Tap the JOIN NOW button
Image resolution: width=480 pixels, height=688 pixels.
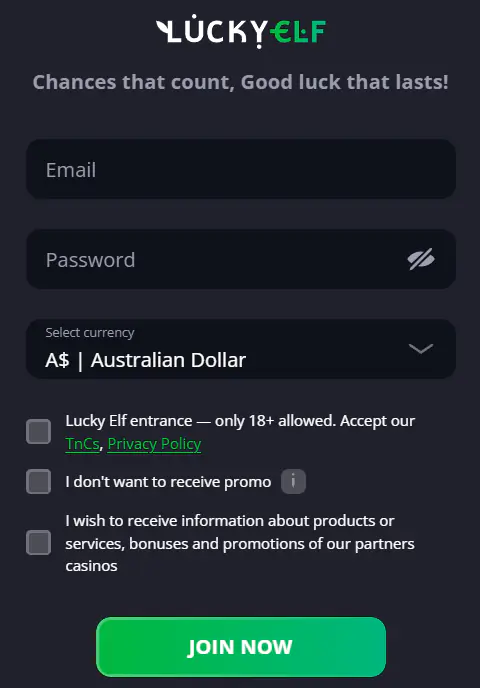click(x=241, y=647)
